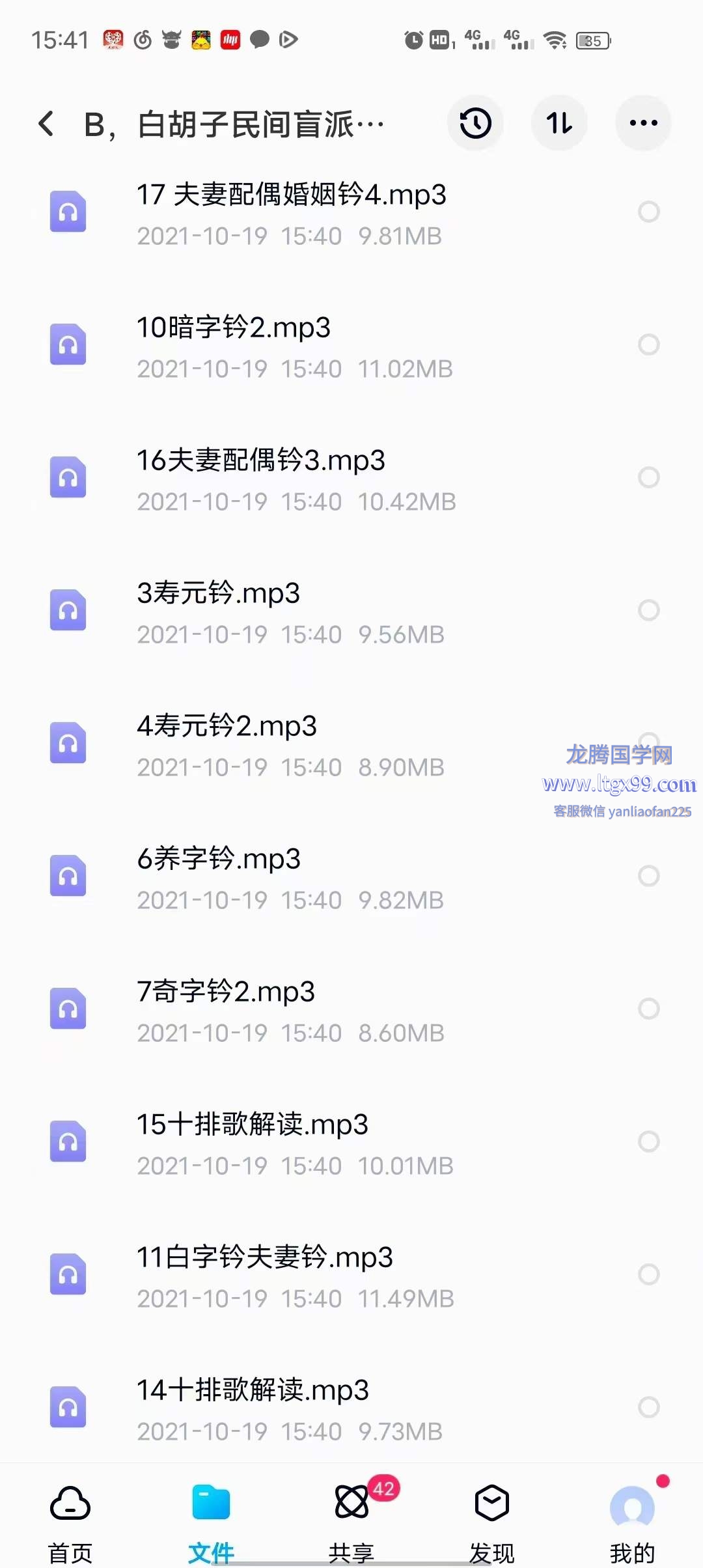Viewport: 703px width, 1568px height.
Task: Open the recent history clock icon
Action: [475, 123]
